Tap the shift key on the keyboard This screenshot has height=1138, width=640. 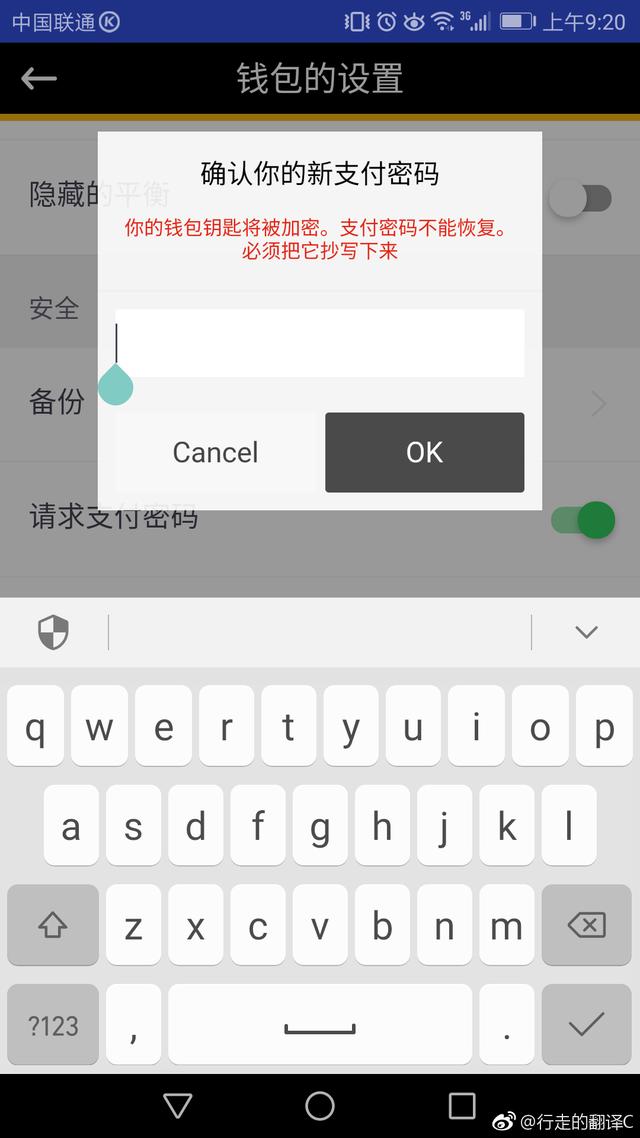[53, 925]
